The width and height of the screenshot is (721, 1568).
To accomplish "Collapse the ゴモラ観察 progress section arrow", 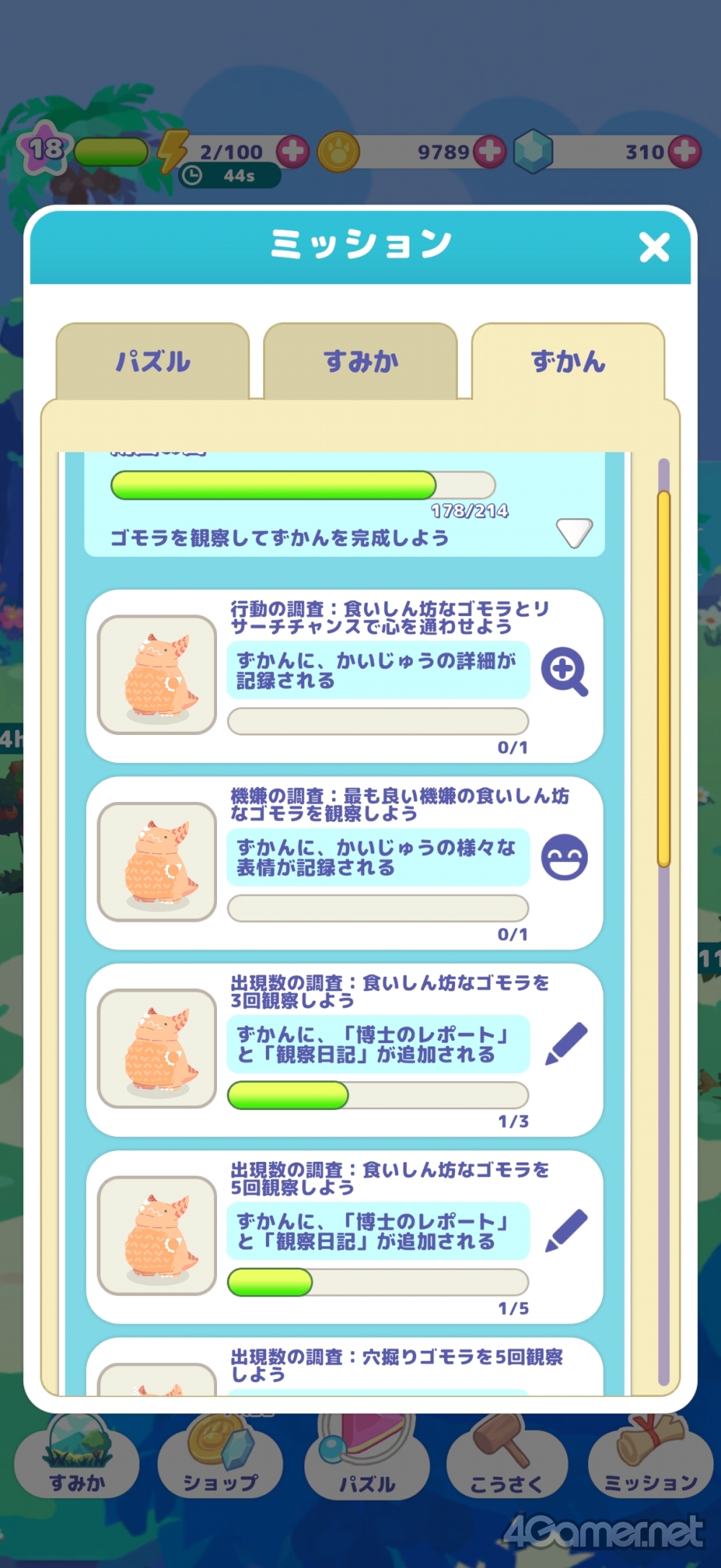I will (x=574, y=533).
